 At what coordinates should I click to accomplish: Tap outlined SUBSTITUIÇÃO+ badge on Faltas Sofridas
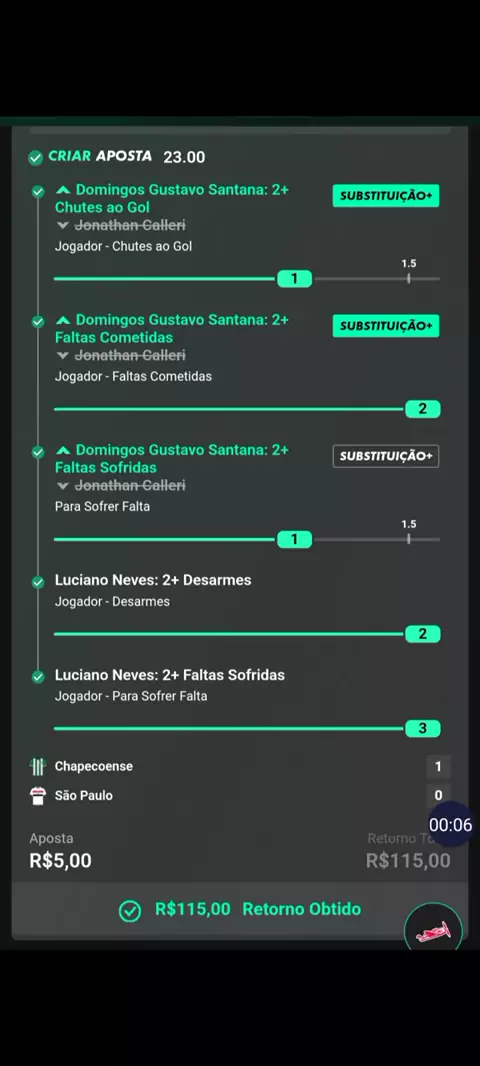[x=385, y=456]
